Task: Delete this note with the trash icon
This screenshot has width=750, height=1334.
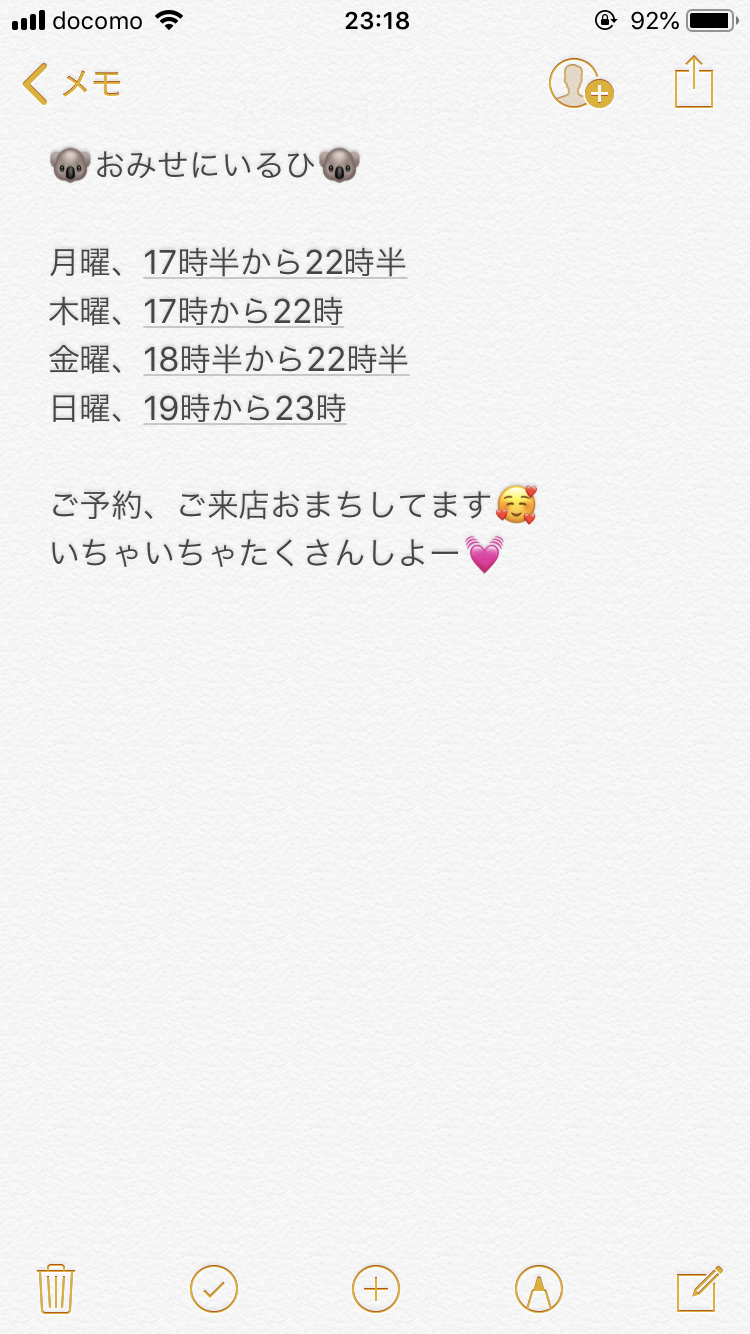Action: (x=56, y=1288)
